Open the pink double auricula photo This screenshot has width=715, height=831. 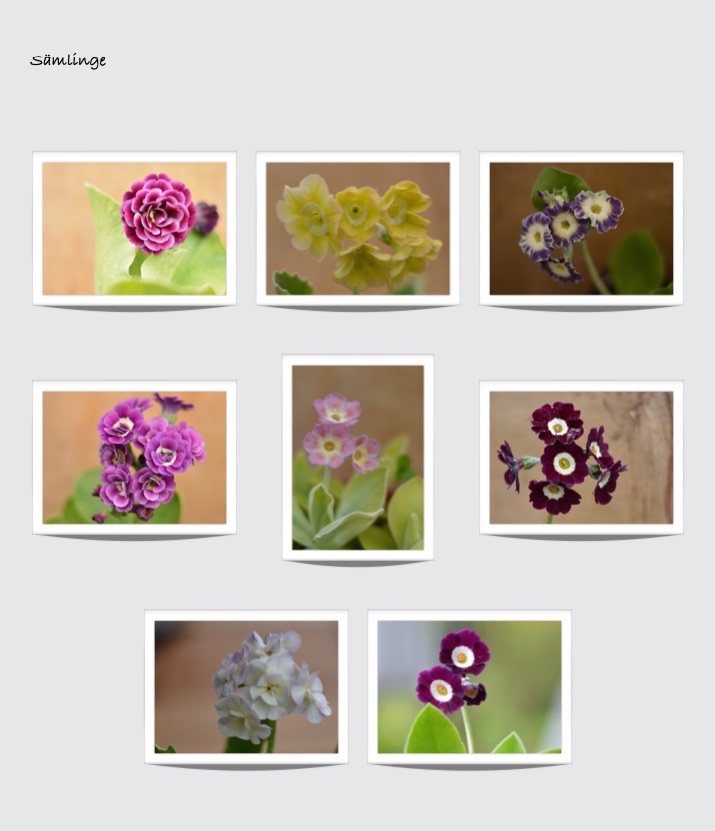134,228
